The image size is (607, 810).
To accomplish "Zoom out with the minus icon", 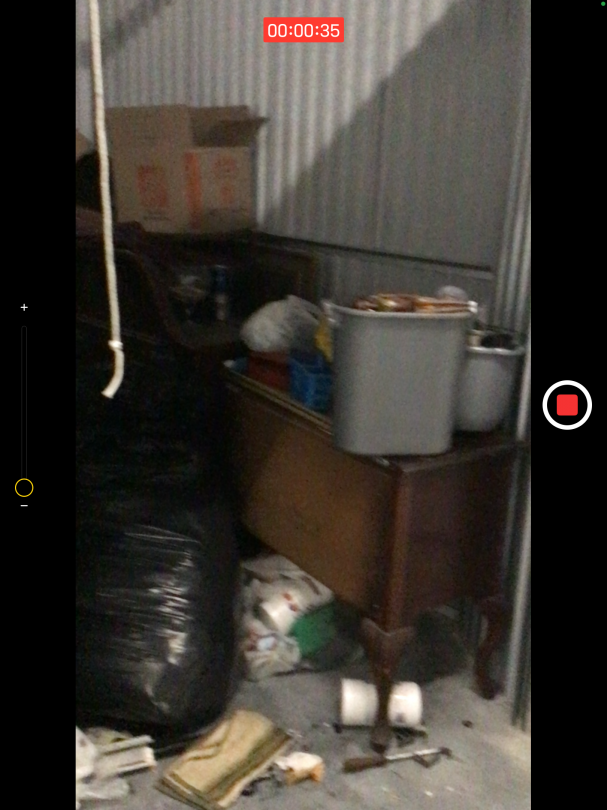I will point(24,506).
